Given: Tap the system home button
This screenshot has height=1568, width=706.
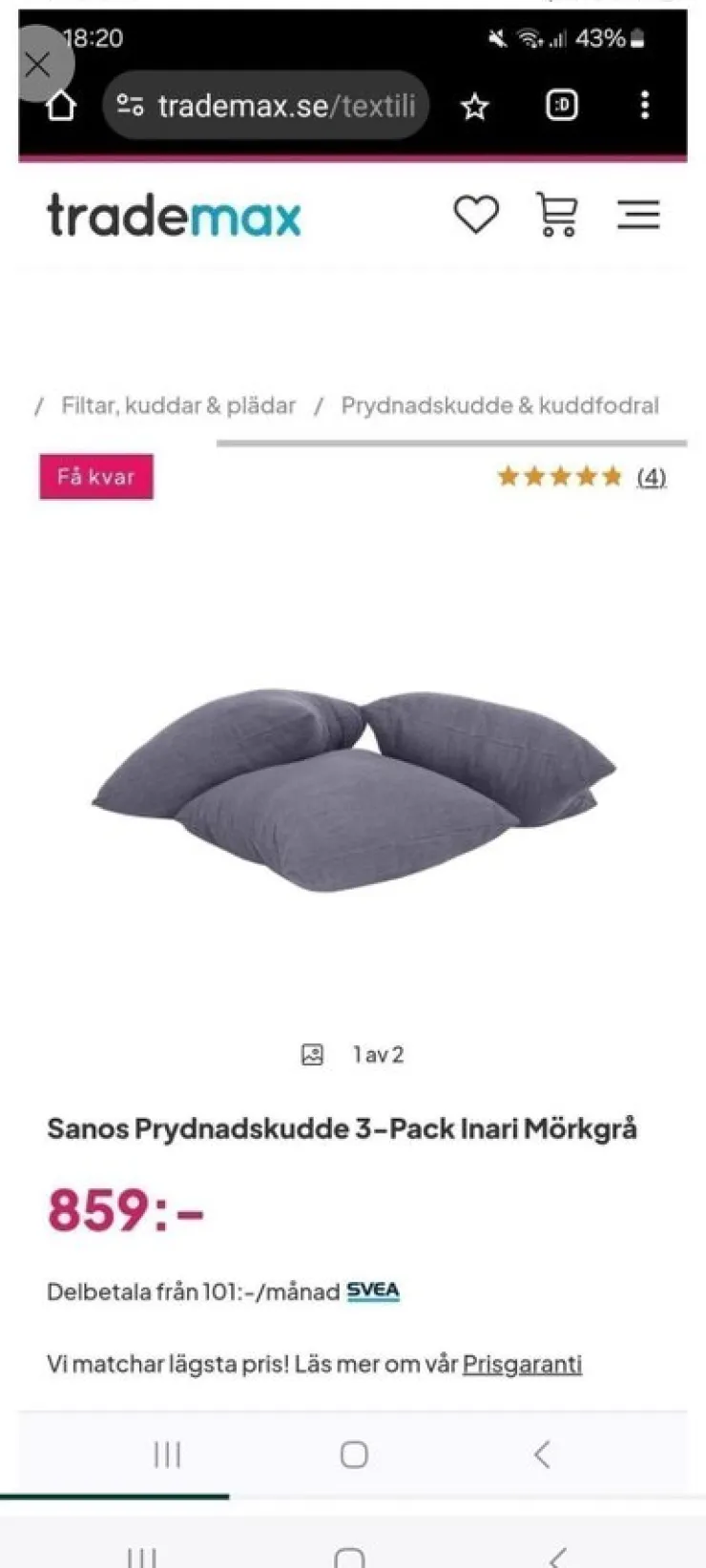Looking at the screenshot, I should (354, 1455).
